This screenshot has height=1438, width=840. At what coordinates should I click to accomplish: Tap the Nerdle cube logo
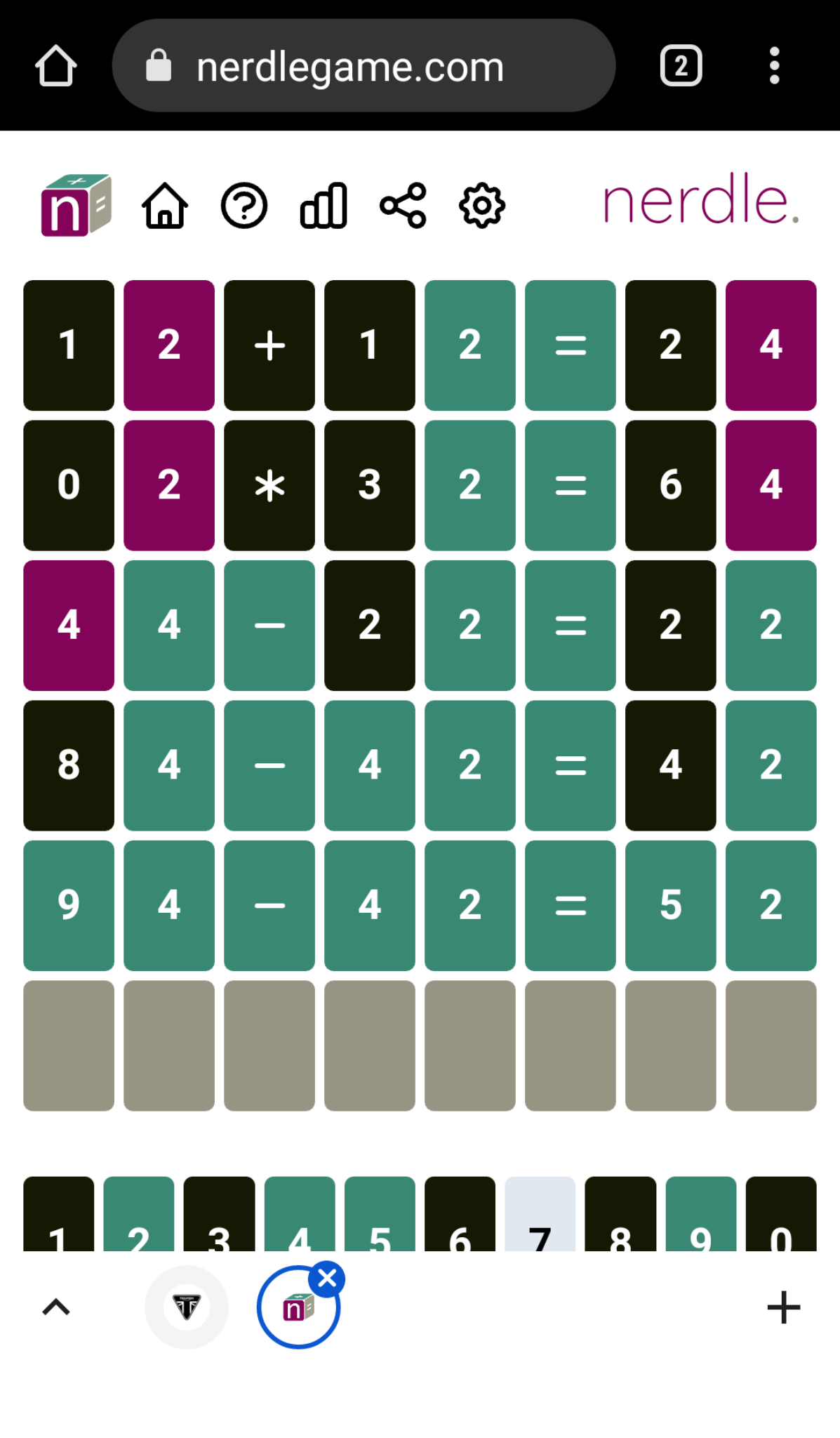pos(76,204)
